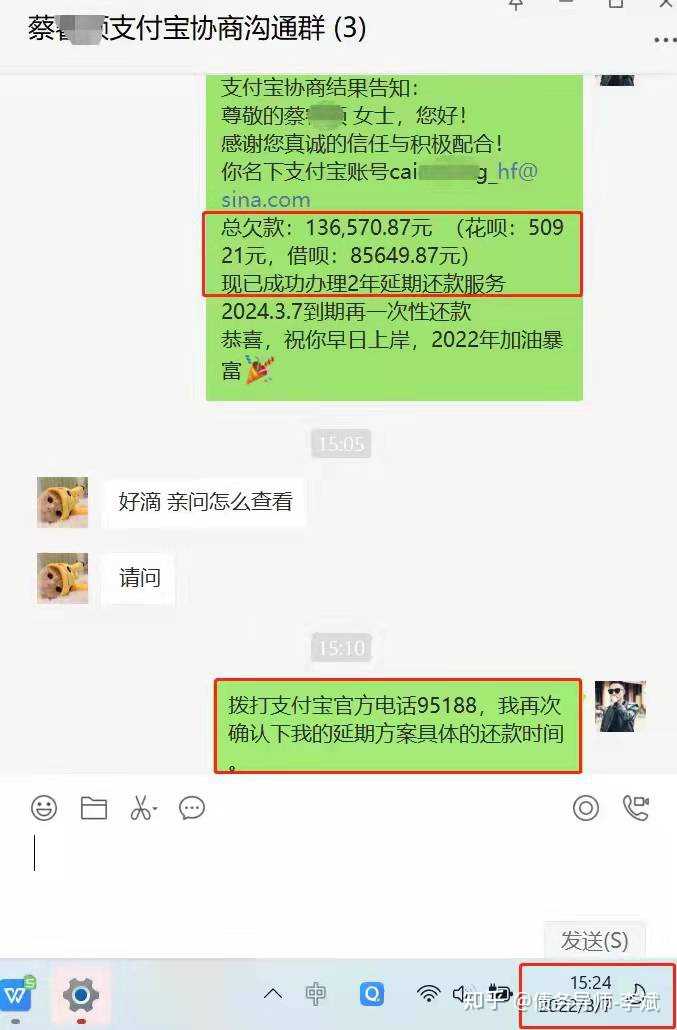Image resolution: width=677 pixels, height=1030 pixels.
Task: Tap the 发送(S) send button
Action: point(594,941)
